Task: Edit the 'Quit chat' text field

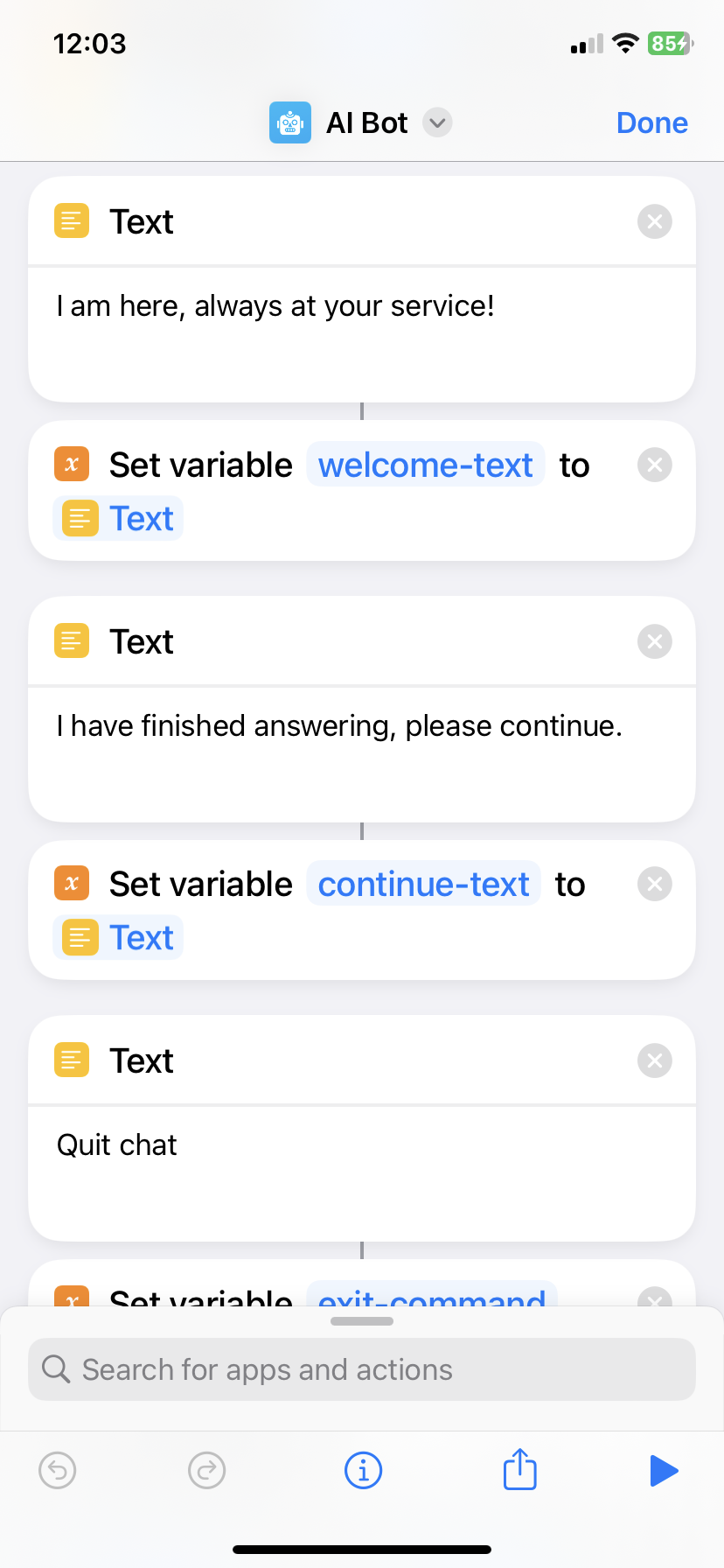Action: (117, 1145)
